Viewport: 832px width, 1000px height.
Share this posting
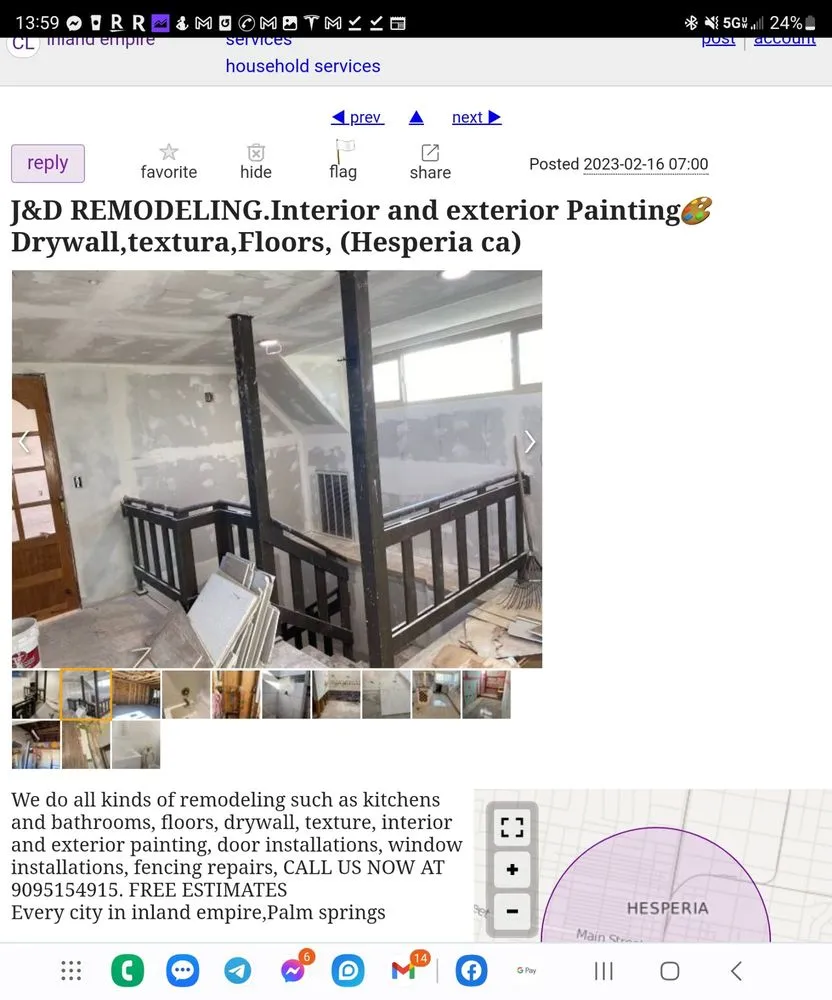(430, 161)
